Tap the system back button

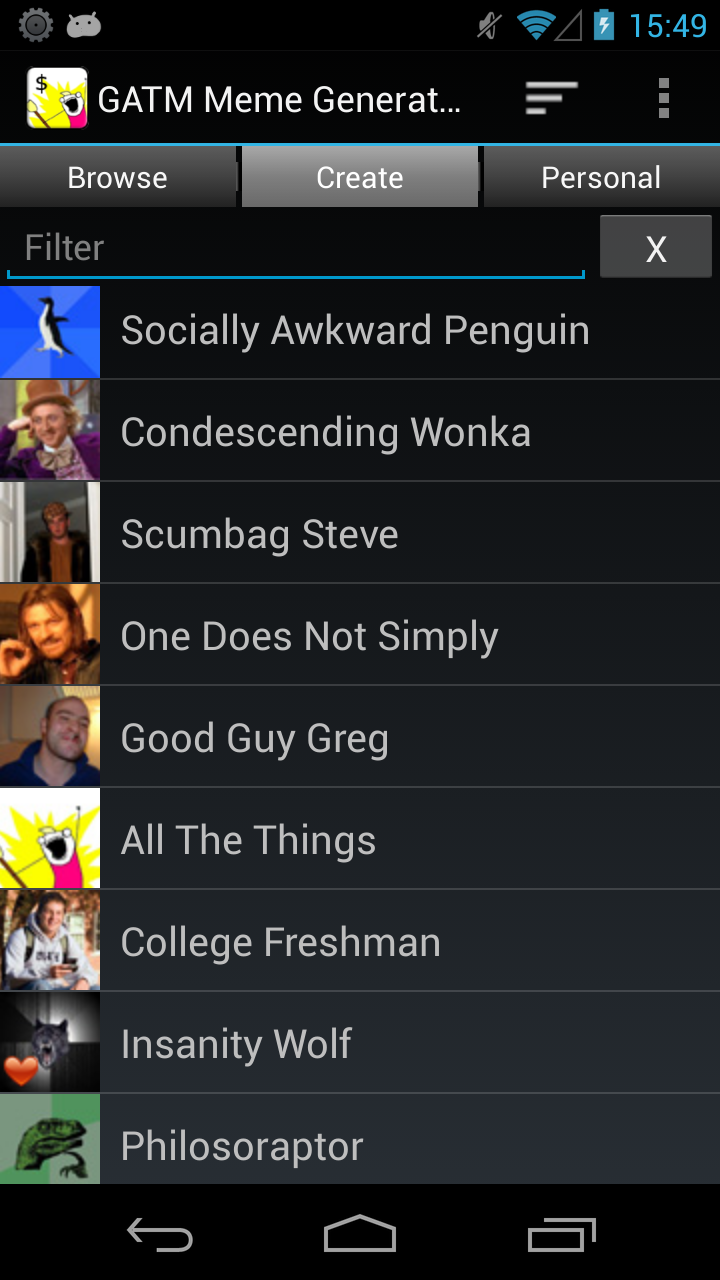[160, 1236]
